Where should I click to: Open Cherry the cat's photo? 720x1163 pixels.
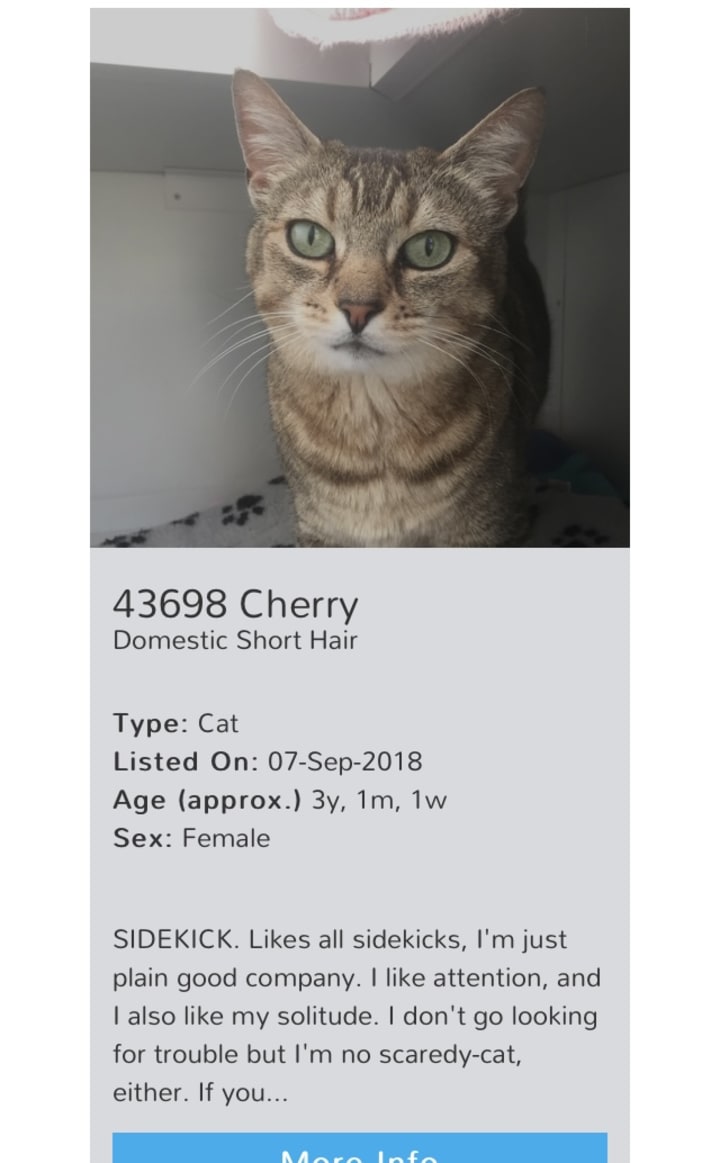(359, 278)
